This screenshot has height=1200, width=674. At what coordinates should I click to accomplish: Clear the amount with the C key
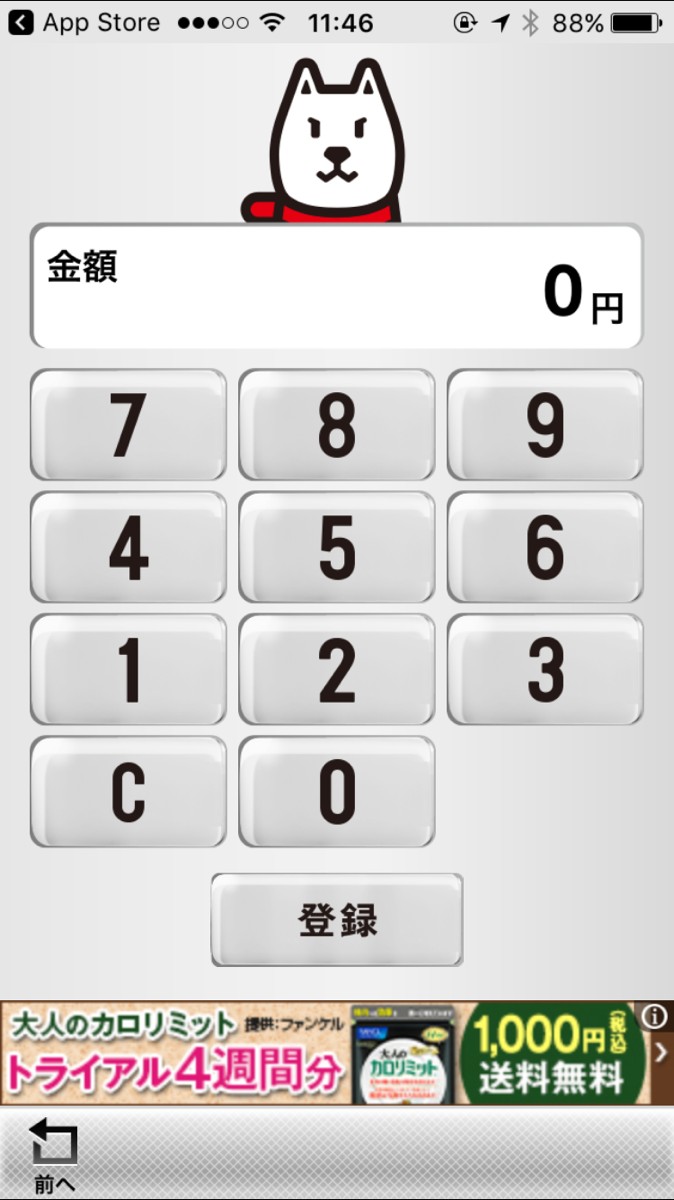(x=129, y=791)
